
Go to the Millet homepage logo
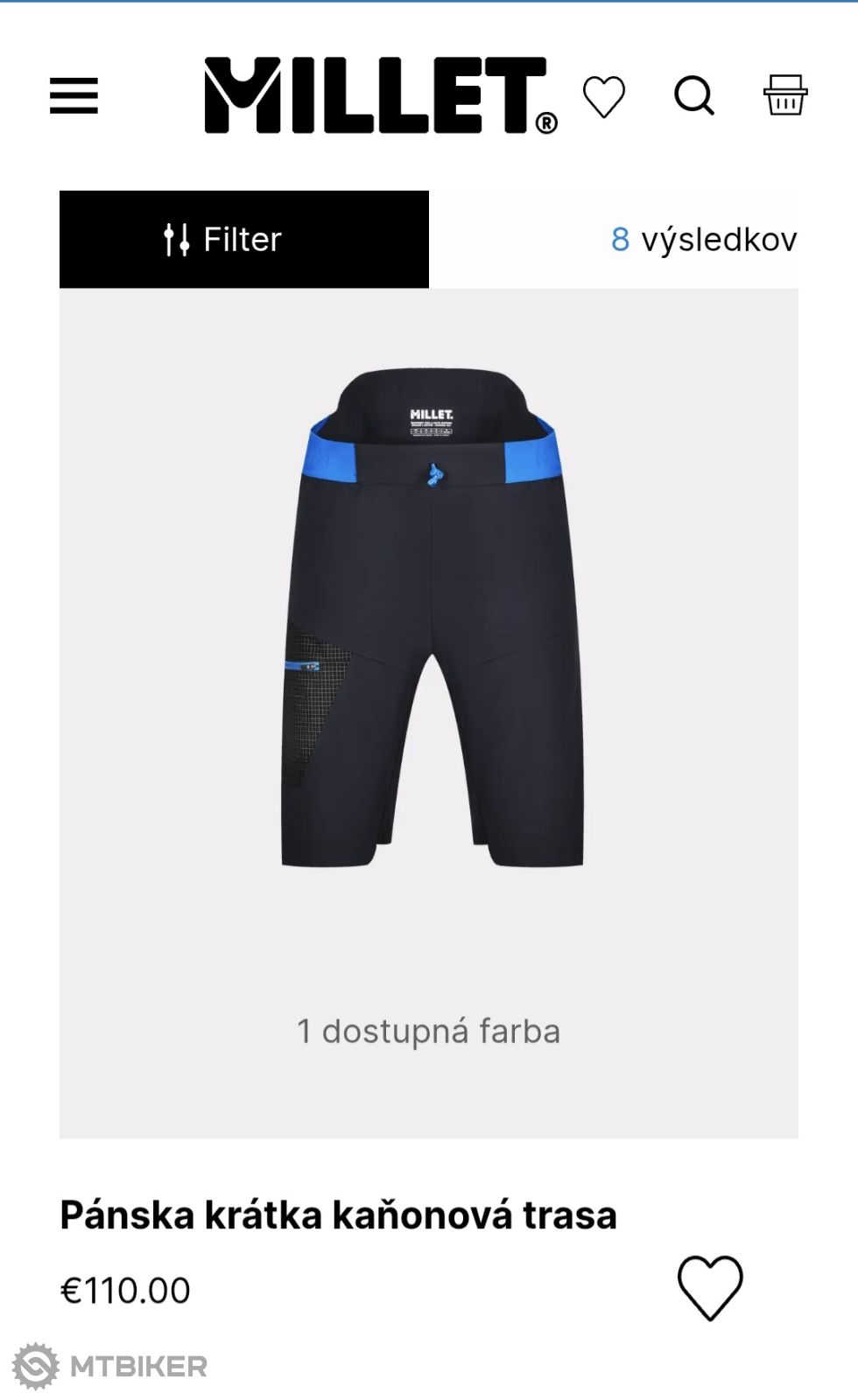(x=379, y=95)
